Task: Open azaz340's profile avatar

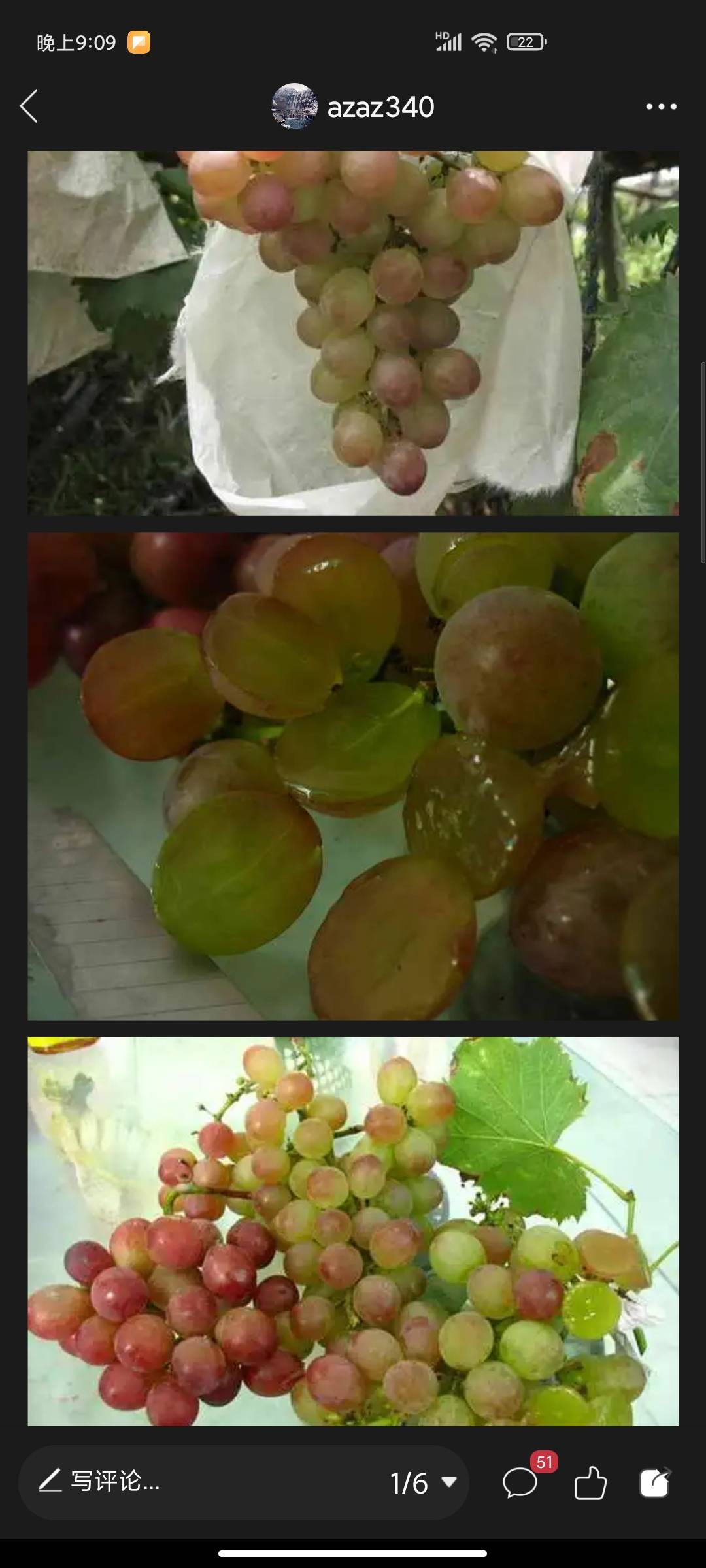Action: [294, 106]
